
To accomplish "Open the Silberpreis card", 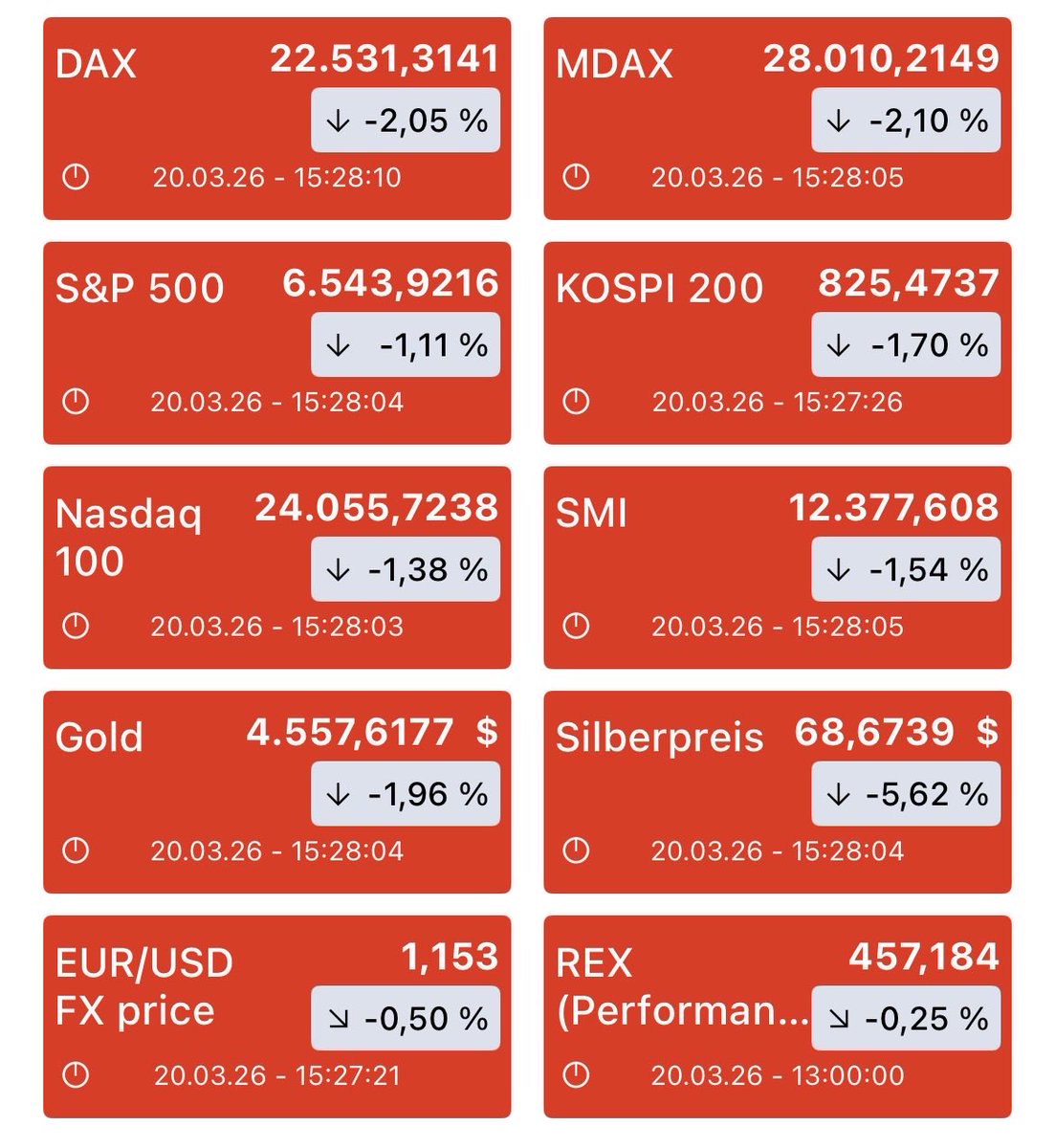I will 777,792.
